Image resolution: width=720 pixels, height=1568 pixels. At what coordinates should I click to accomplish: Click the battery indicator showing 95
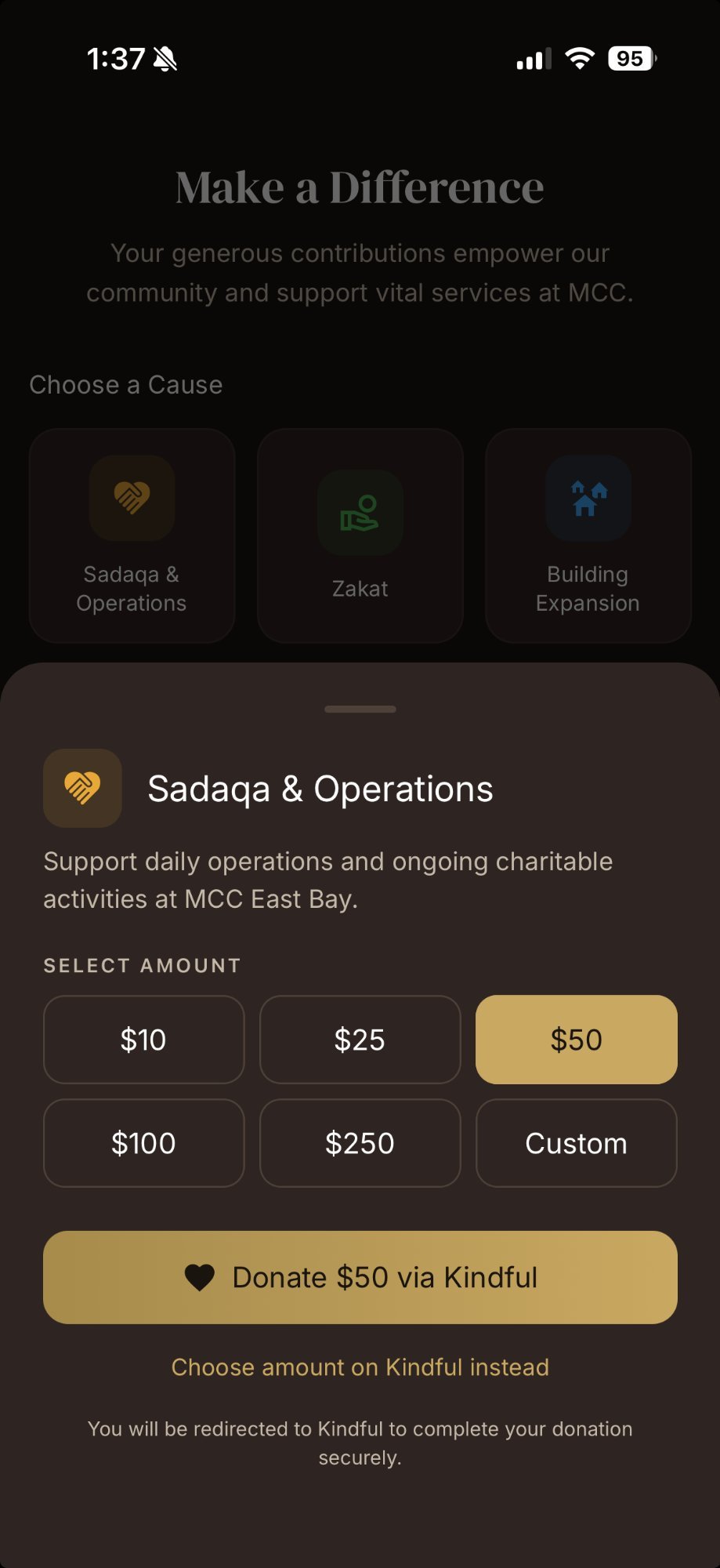(x=629, y=59)
